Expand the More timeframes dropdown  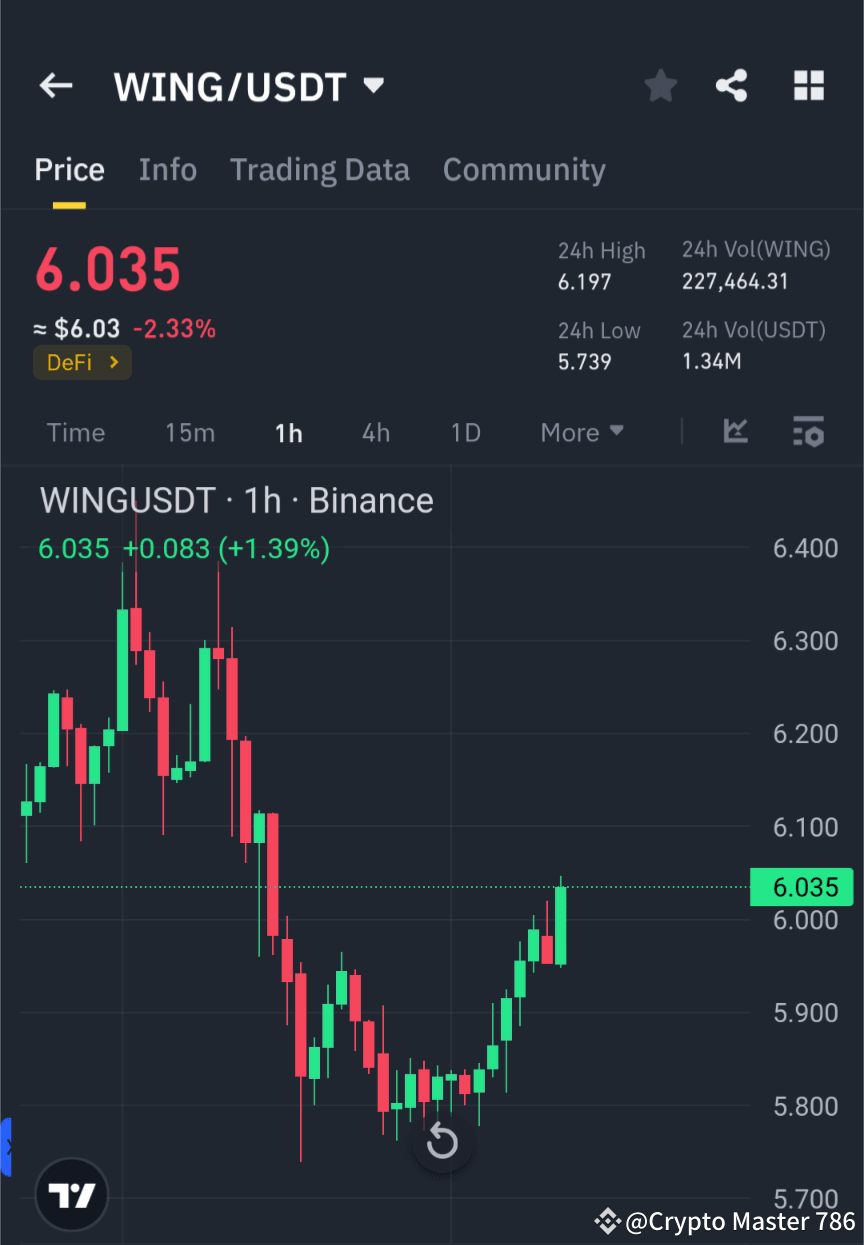[x=581, y=432]
